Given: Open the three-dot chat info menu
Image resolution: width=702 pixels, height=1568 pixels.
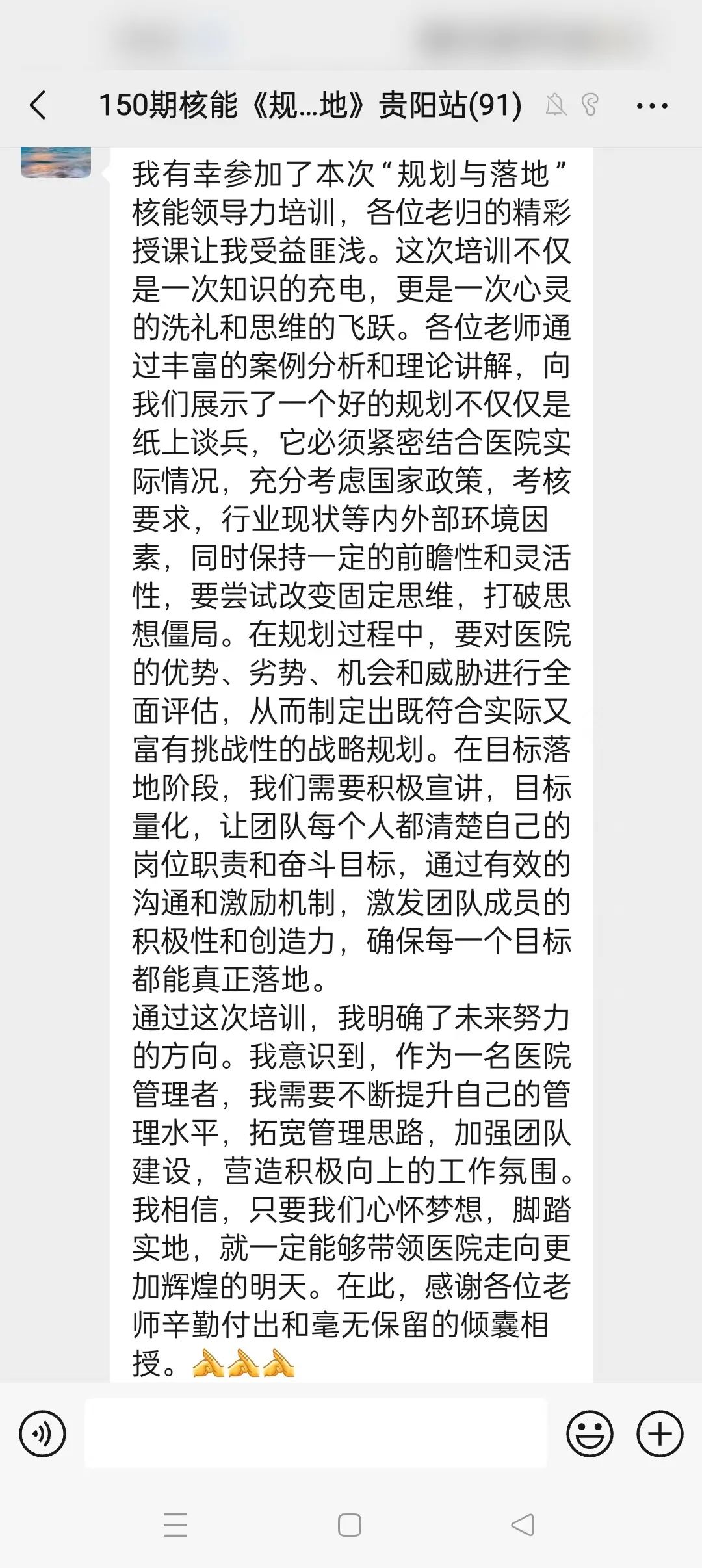Looking at the screenshot, I should tap(652, 105).
